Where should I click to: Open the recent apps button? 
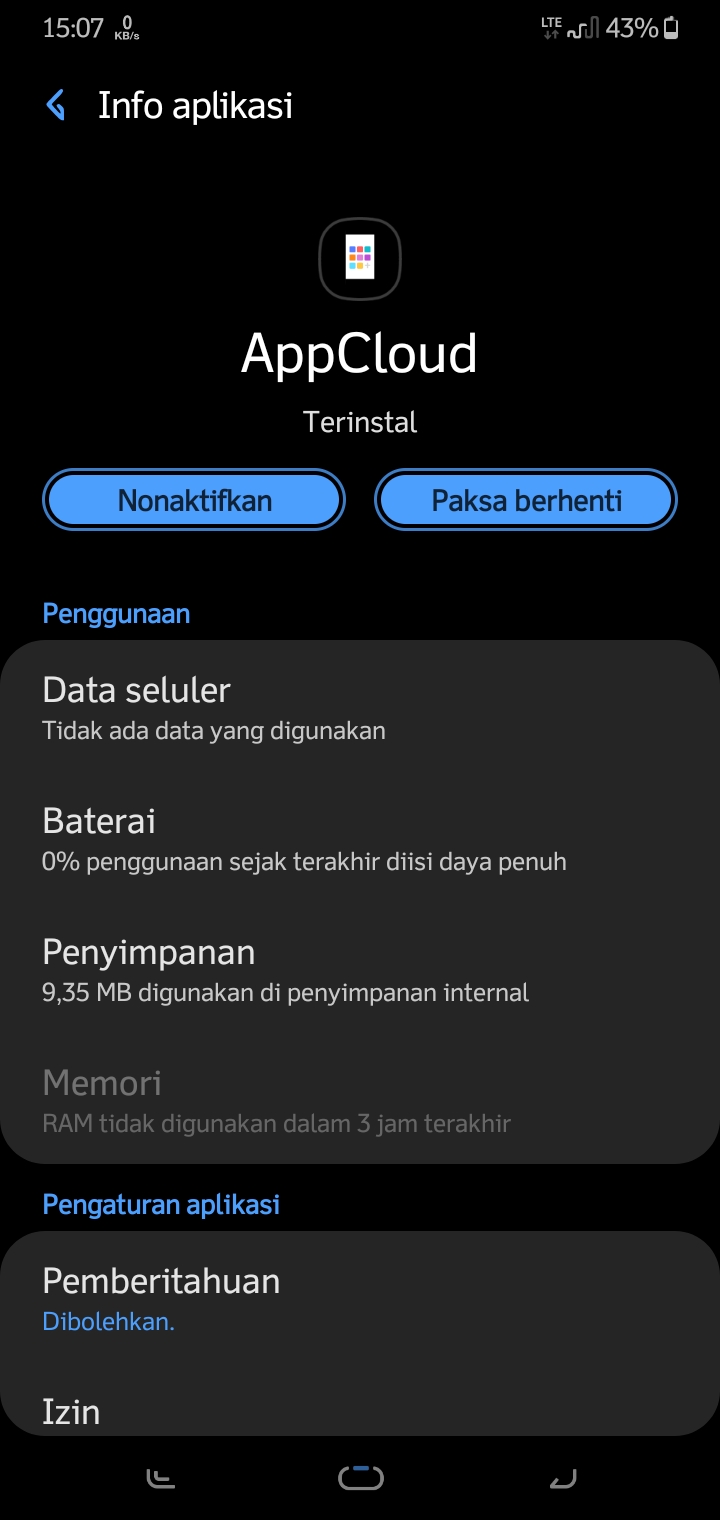coord(160,1477)
